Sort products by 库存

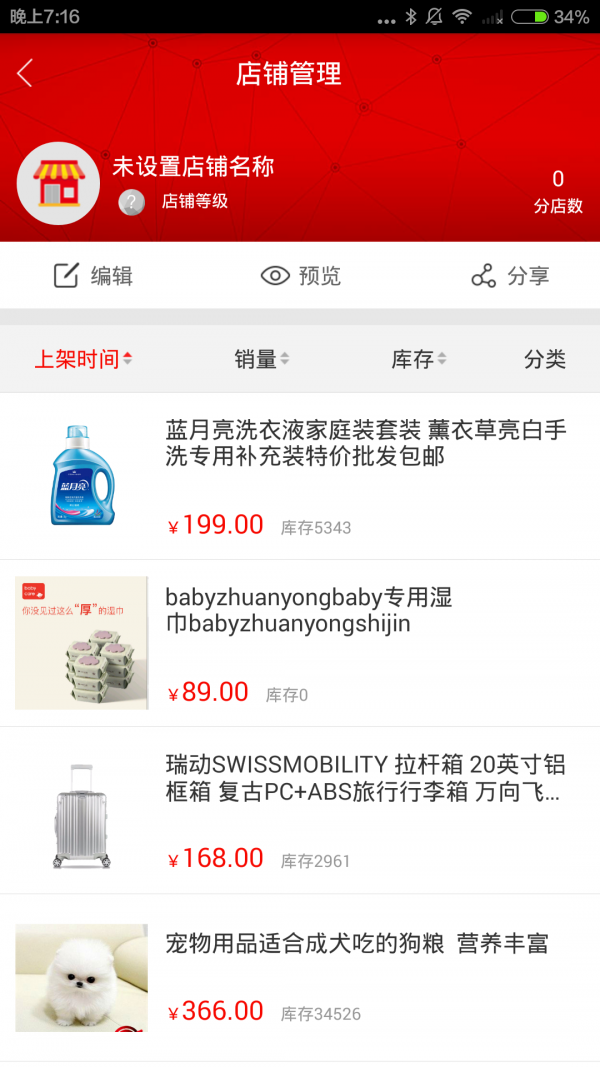point(418,359)
